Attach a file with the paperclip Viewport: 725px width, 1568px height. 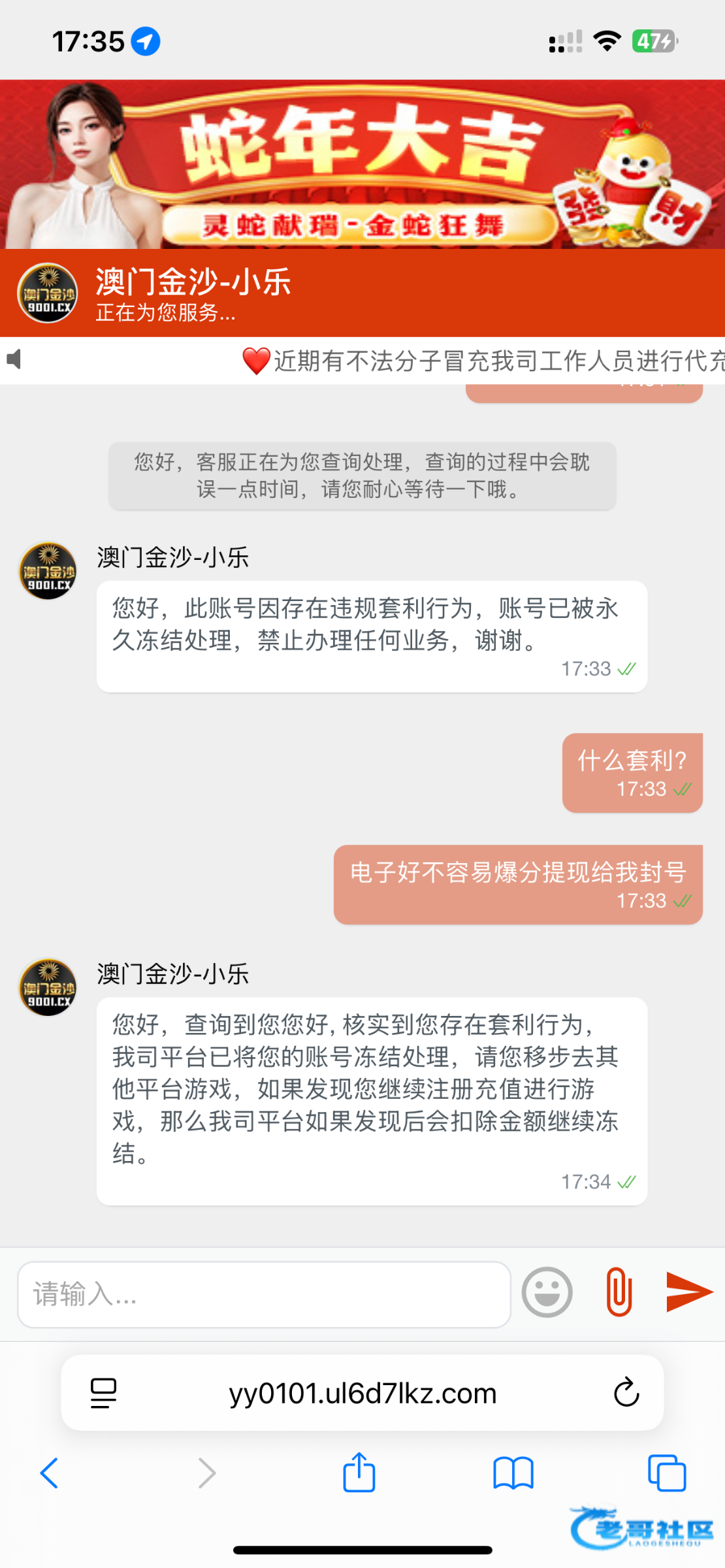[619, 1292]
